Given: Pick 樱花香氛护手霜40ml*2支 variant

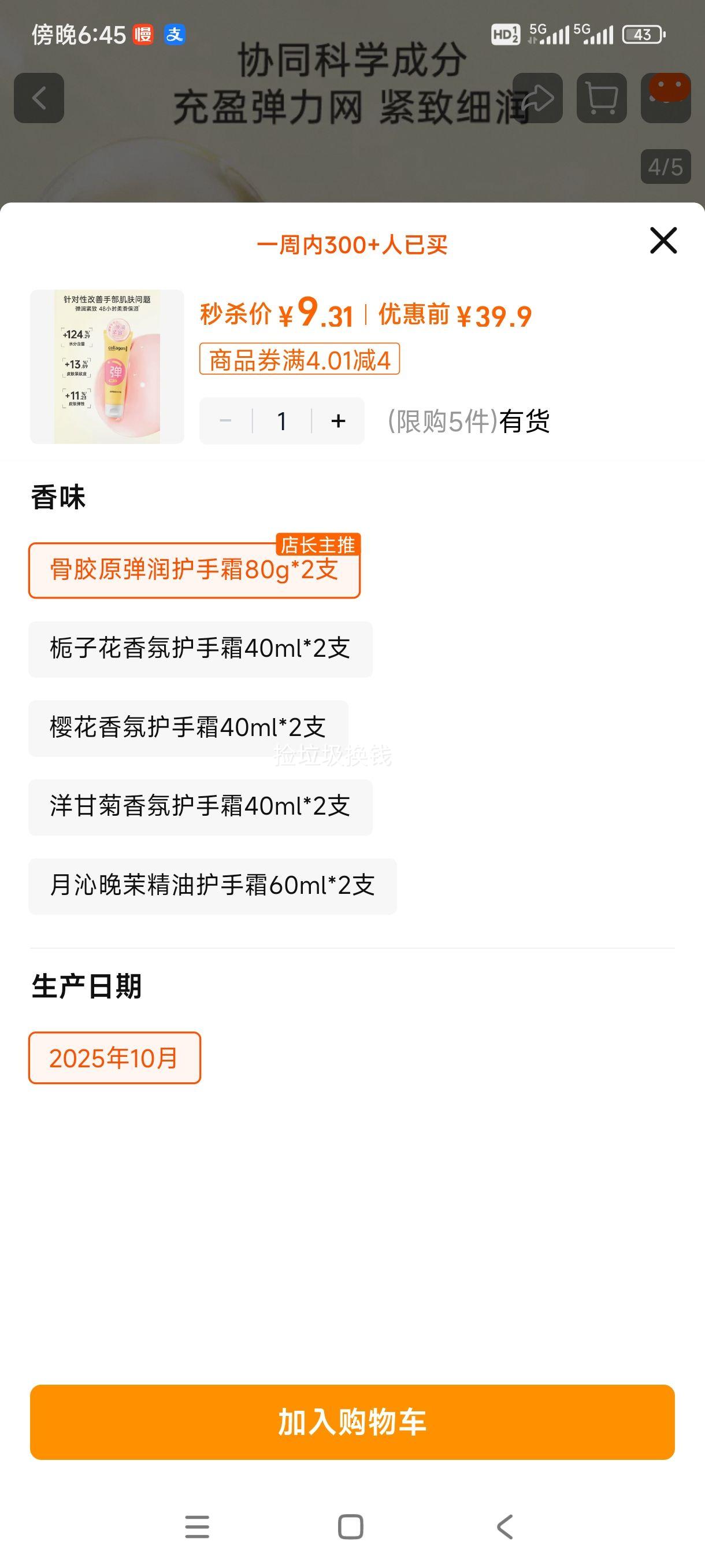Looking at the screenshot, I should (188, 728).
